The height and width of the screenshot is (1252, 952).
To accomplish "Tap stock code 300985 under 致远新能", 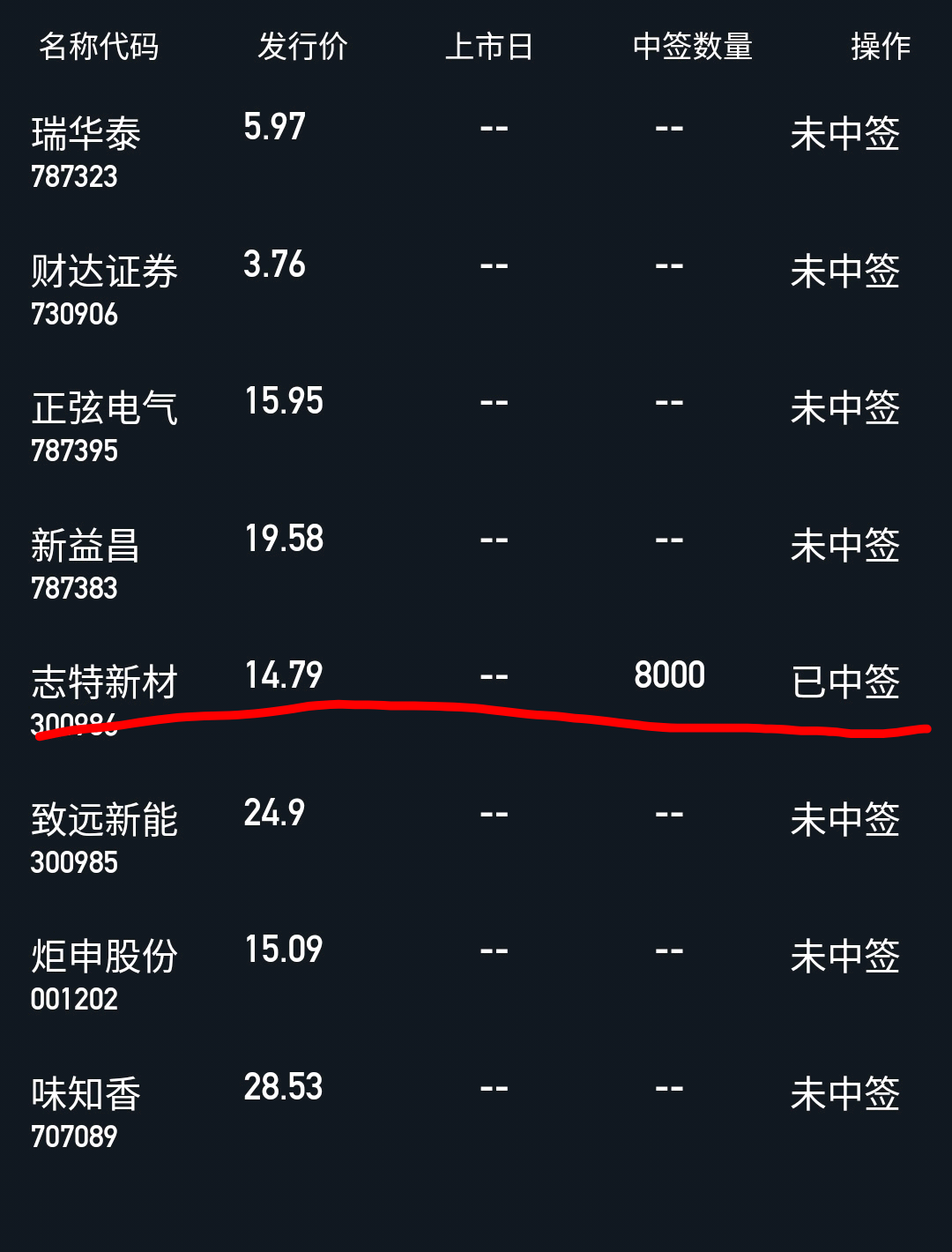I will pos(75,862).
